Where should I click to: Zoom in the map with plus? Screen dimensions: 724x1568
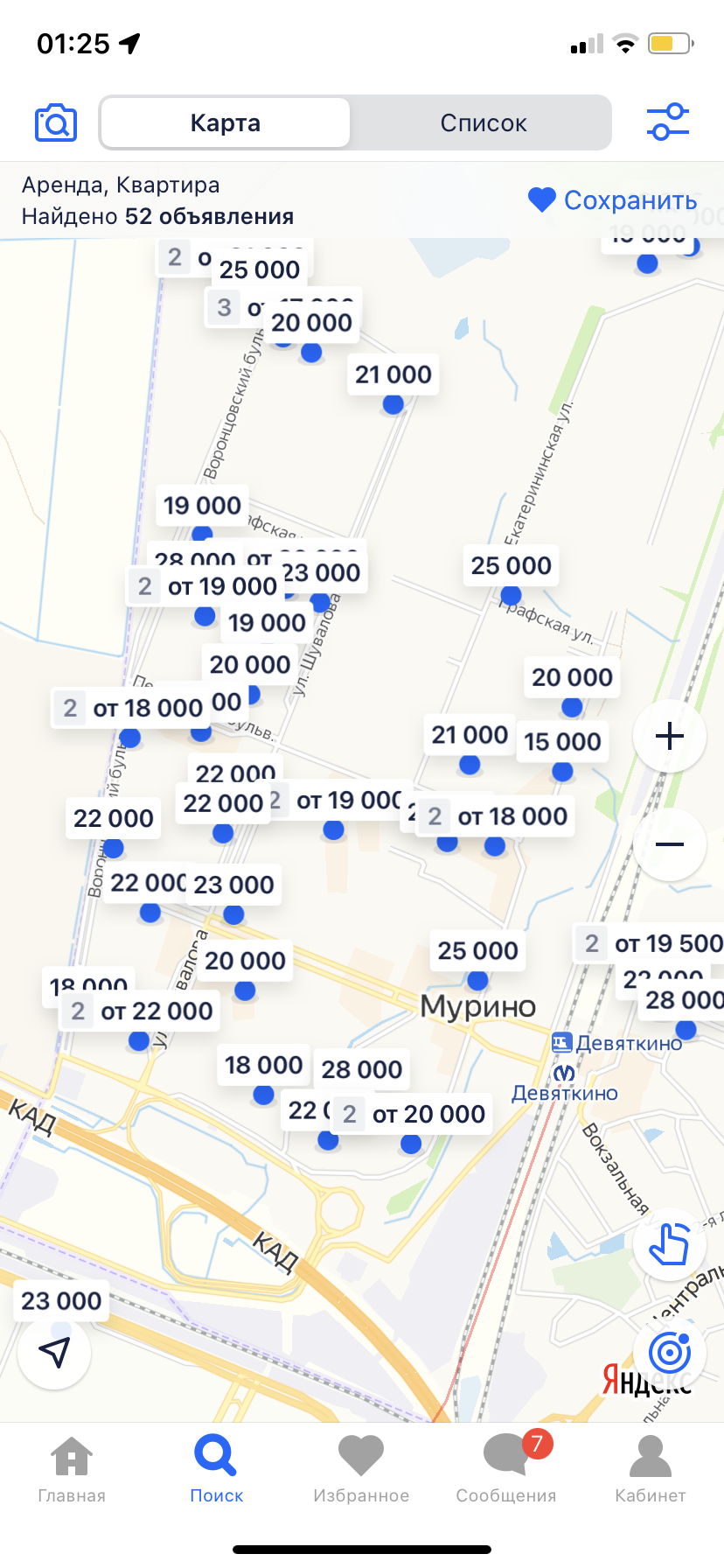(670, 736)
